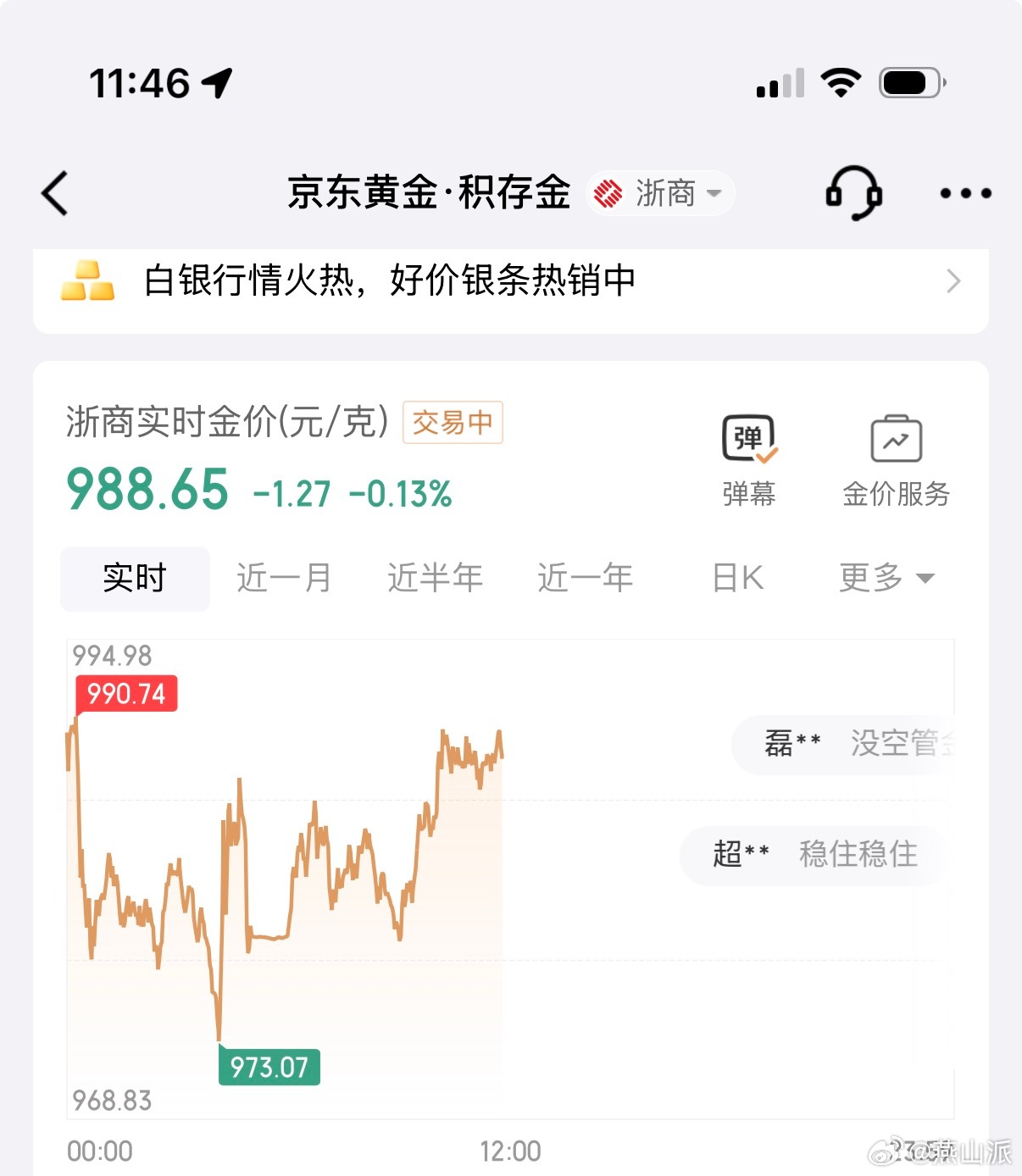Select the 日K chart tab

[x=736, y=578]
